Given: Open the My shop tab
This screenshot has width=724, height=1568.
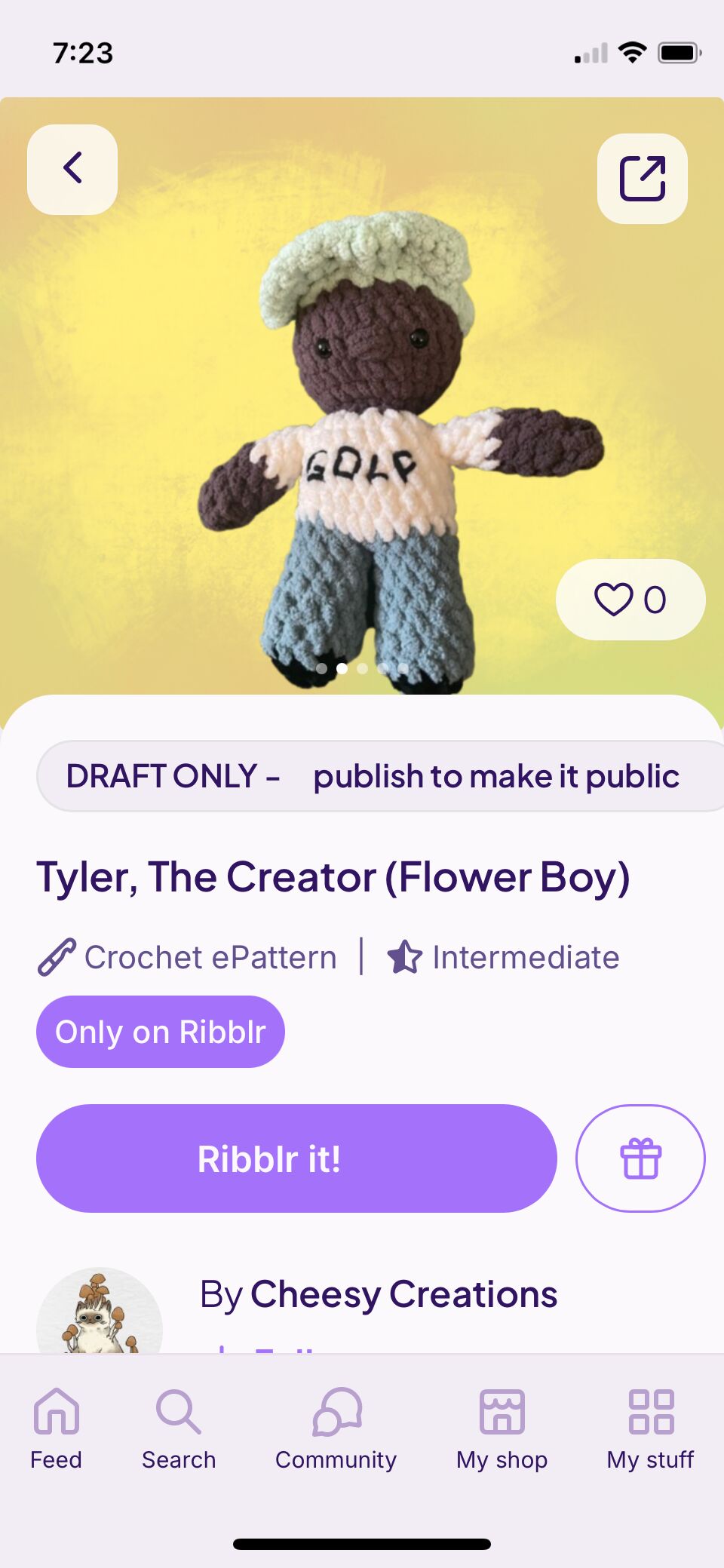Looking at the screenshot, I should [502, 1428].
